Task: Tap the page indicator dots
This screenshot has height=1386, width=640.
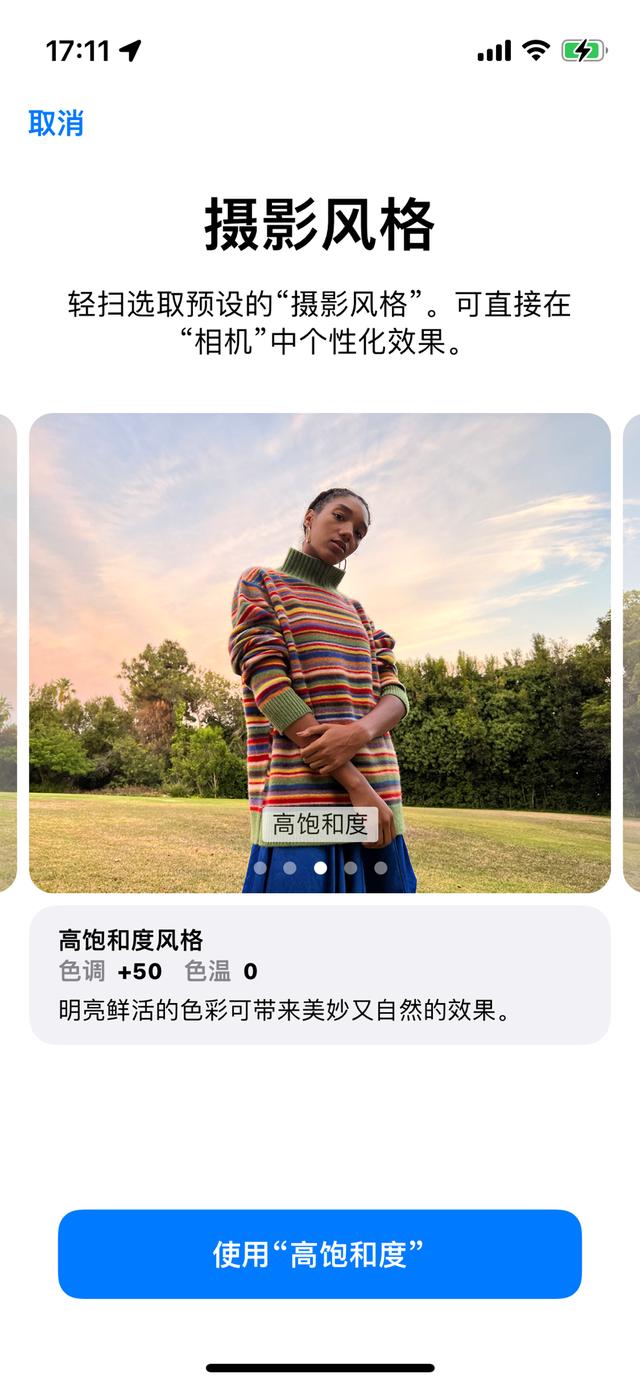Action: 320,868
